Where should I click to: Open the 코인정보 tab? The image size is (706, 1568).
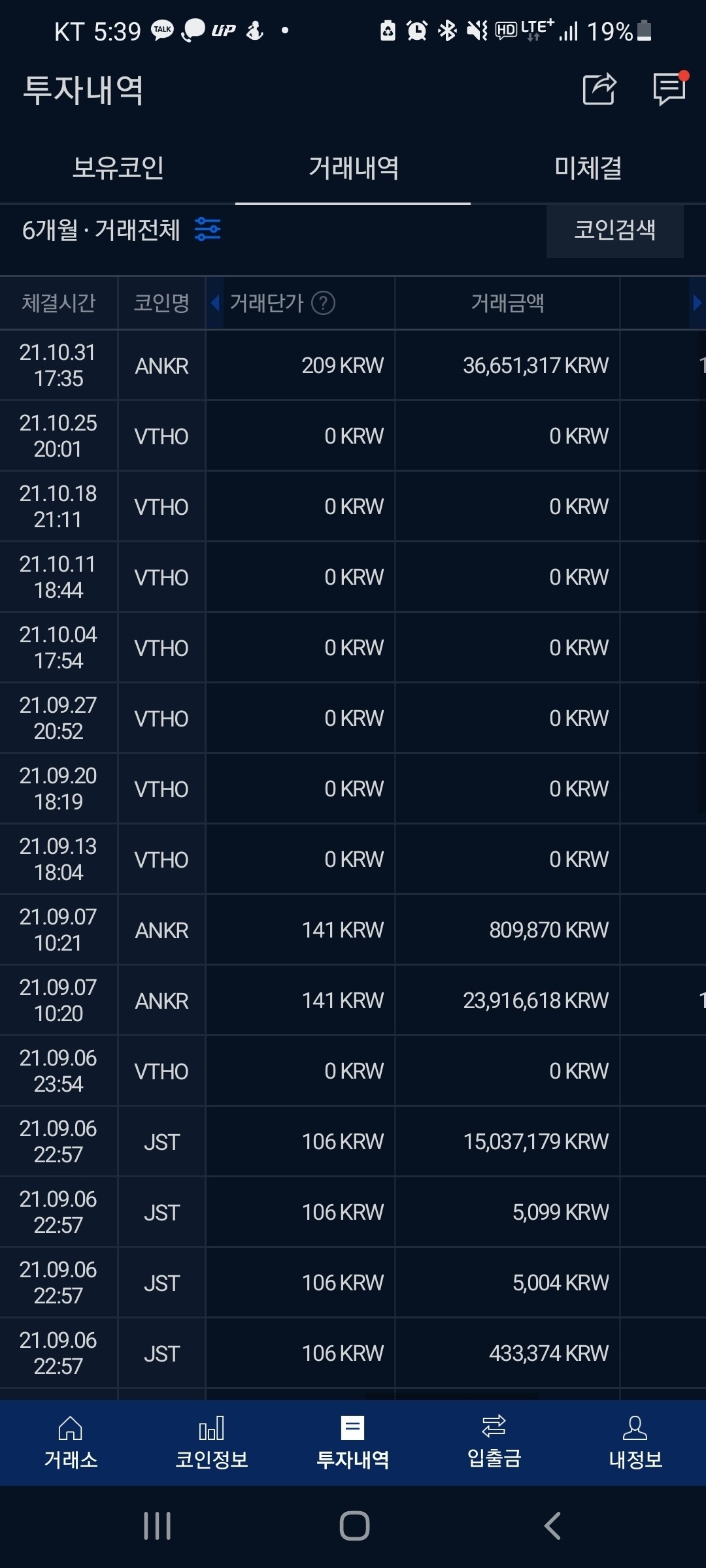click(x=212, y=1442)
